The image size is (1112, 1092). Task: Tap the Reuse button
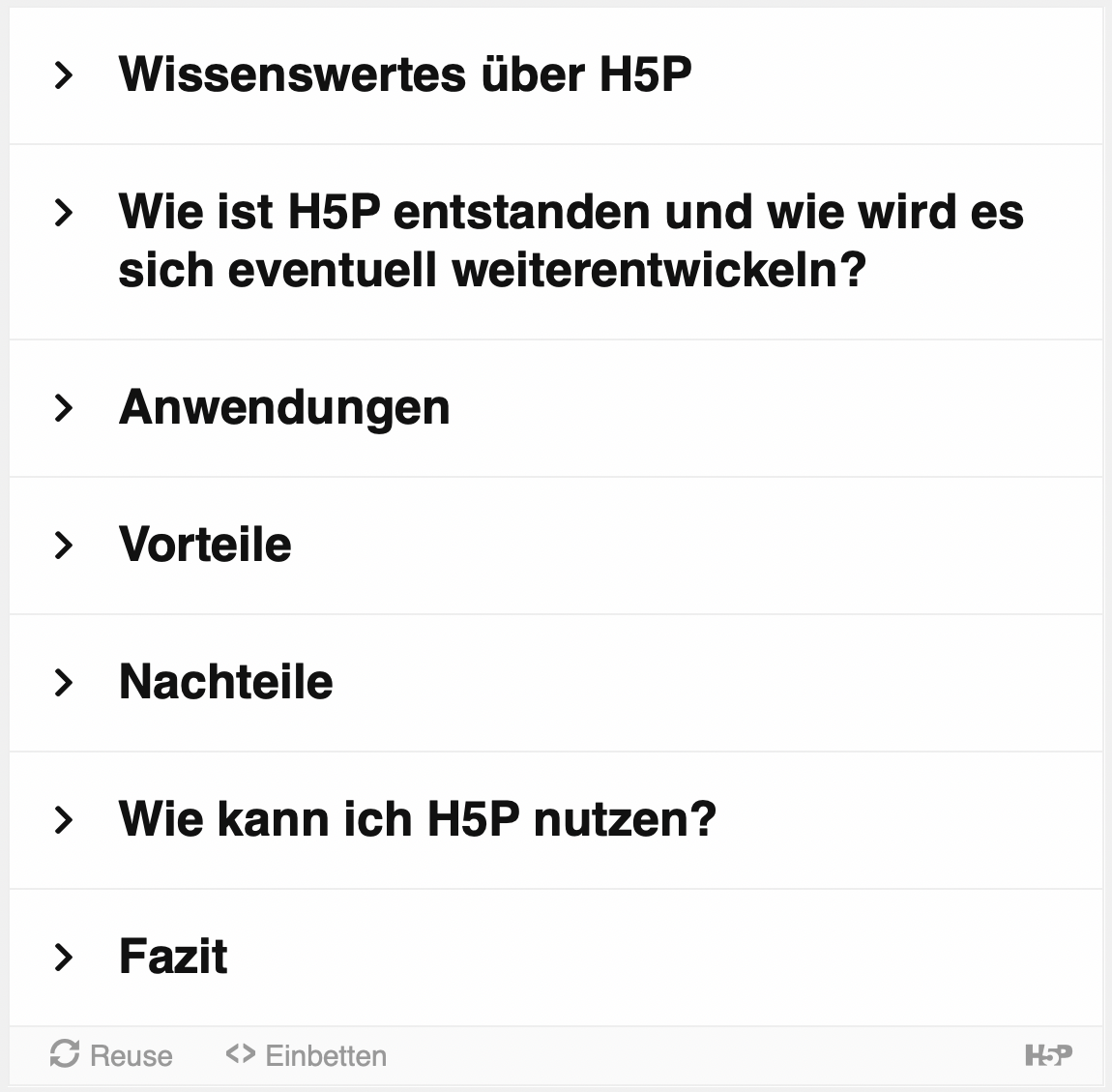[x=111, y=1055]
